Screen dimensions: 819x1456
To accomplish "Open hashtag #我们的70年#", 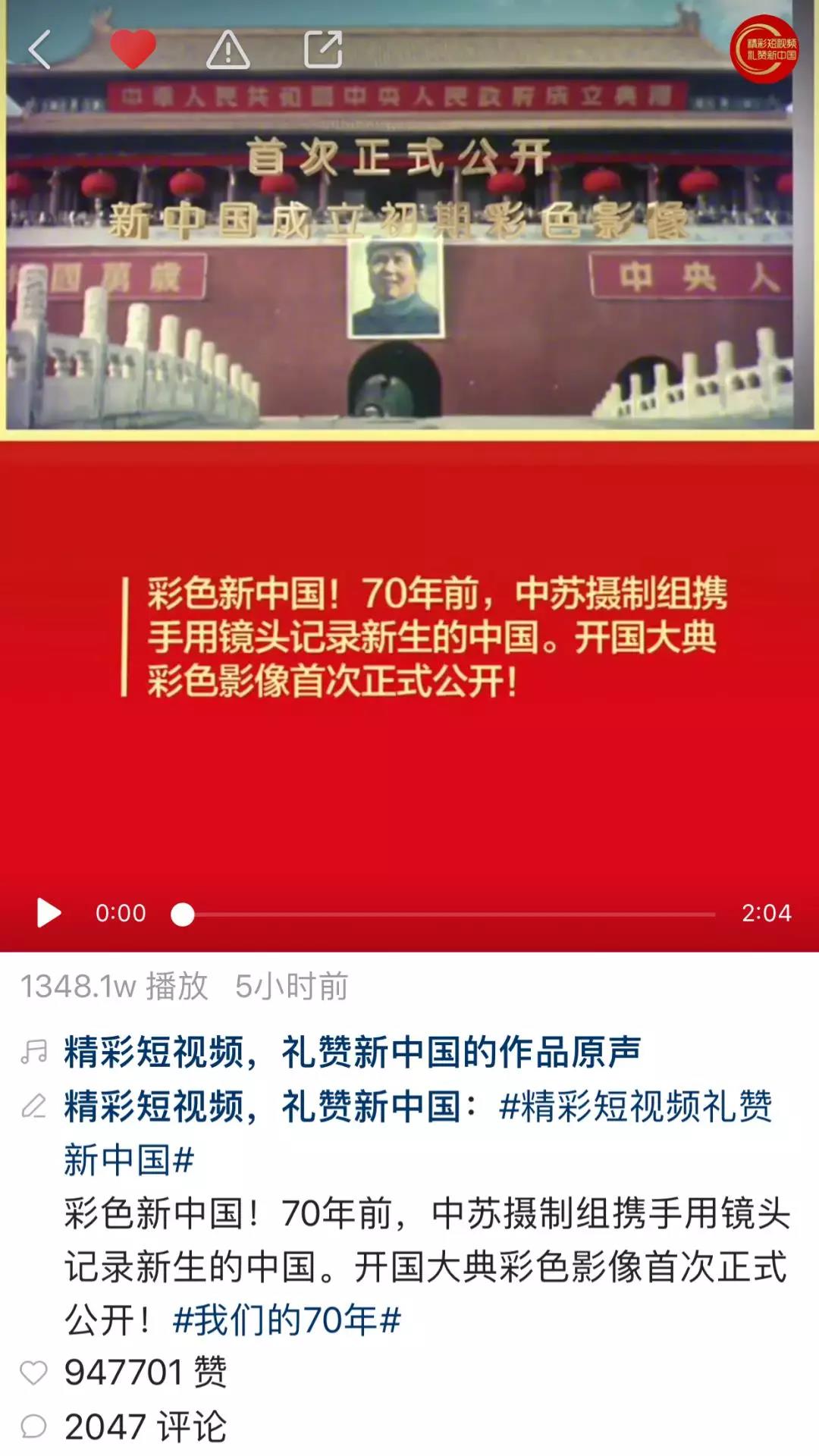I will (x=287, y=1320).
